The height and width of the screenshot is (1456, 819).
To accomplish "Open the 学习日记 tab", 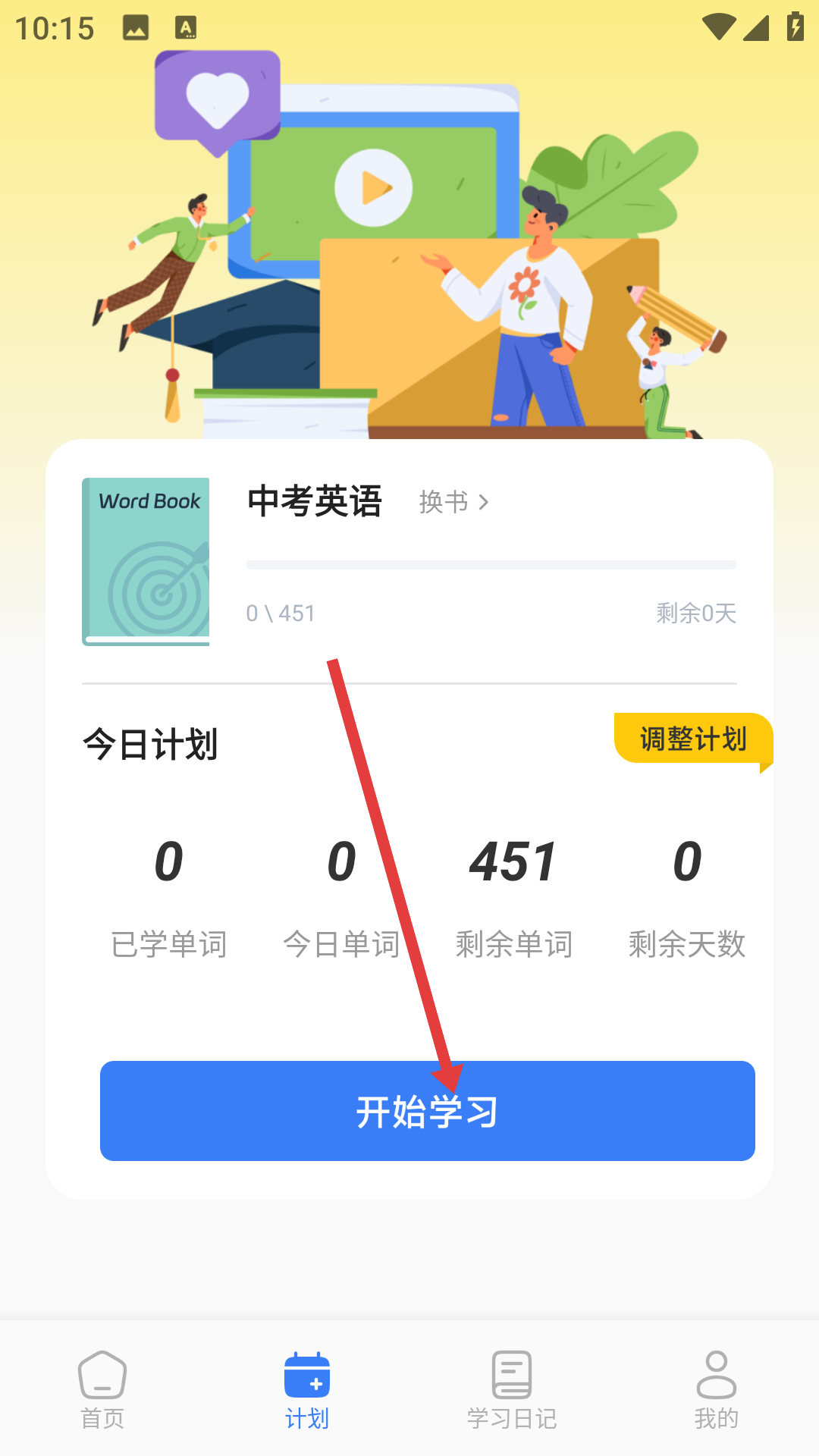I will [x=512, y=1389].
